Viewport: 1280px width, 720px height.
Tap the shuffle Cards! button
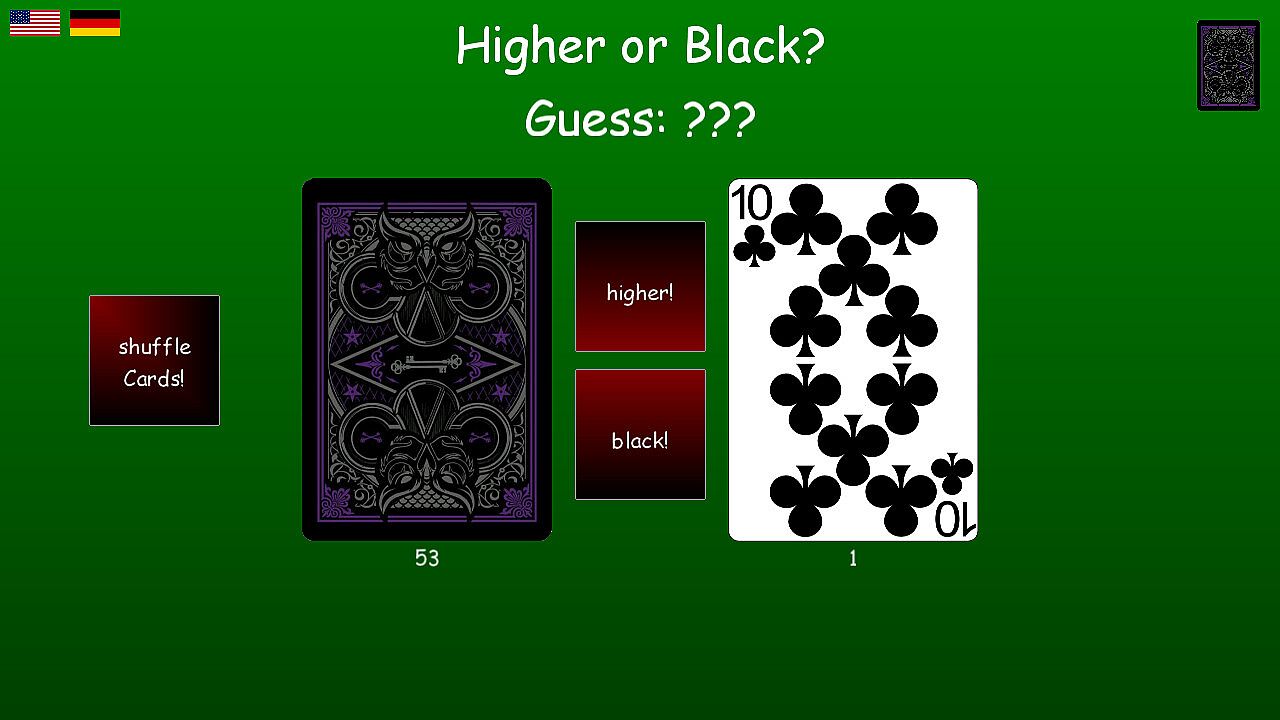click(154, 360)
